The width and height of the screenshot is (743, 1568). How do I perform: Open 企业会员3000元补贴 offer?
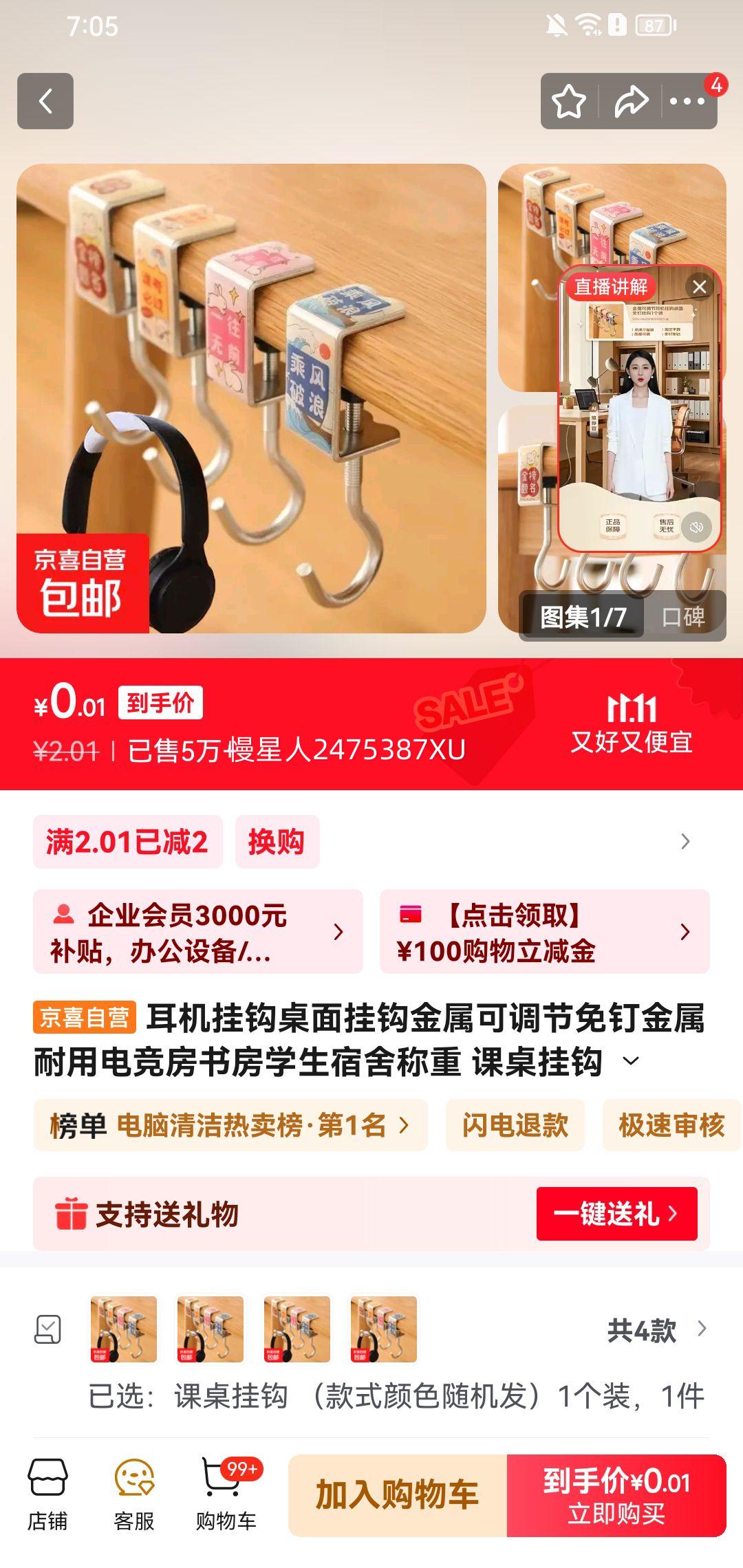point(198,932)
